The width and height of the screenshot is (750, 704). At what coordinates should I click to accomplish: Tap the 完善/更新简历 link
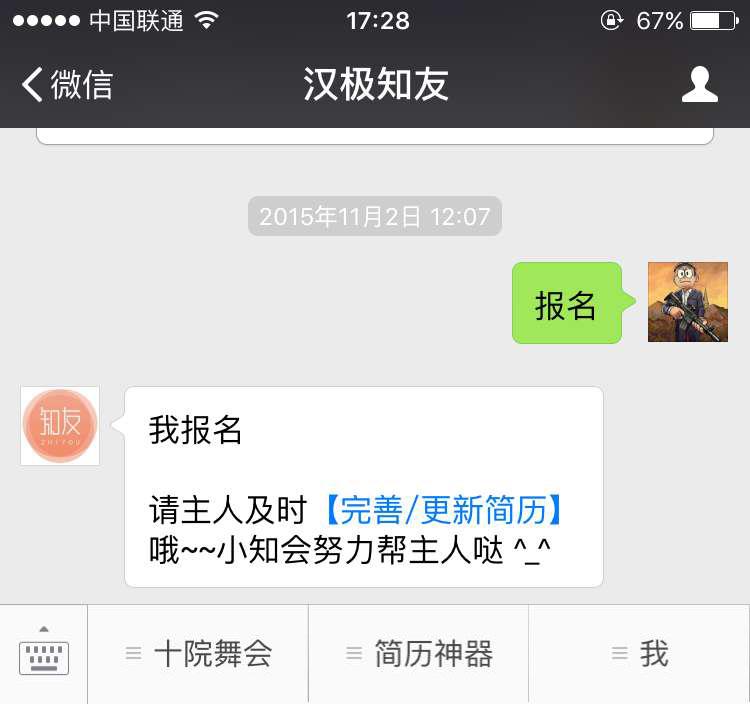point(443,511)
